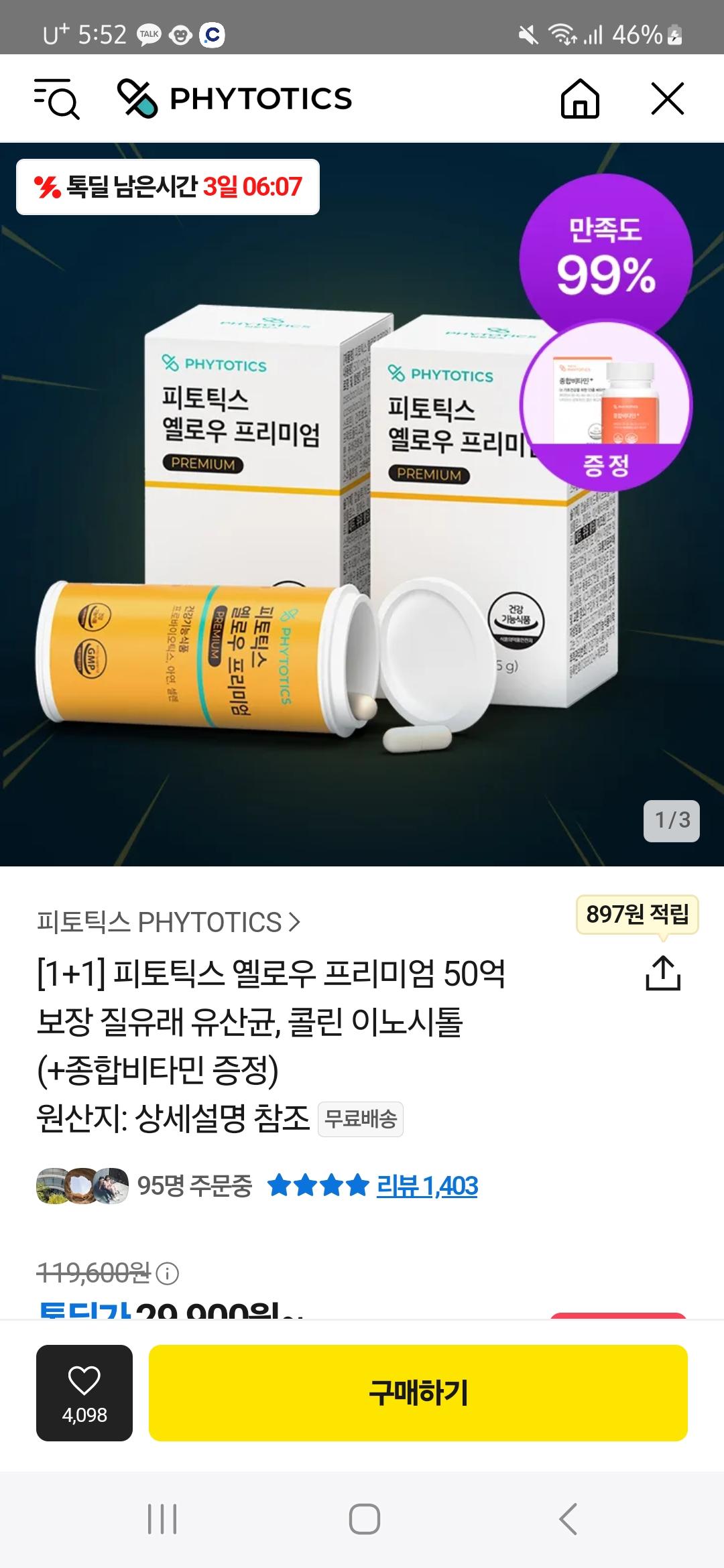The height and width of the screenshot is (1568, 724).
Task: Tap the 구매하기 purchase button
Action: (x=418, y=1393)
